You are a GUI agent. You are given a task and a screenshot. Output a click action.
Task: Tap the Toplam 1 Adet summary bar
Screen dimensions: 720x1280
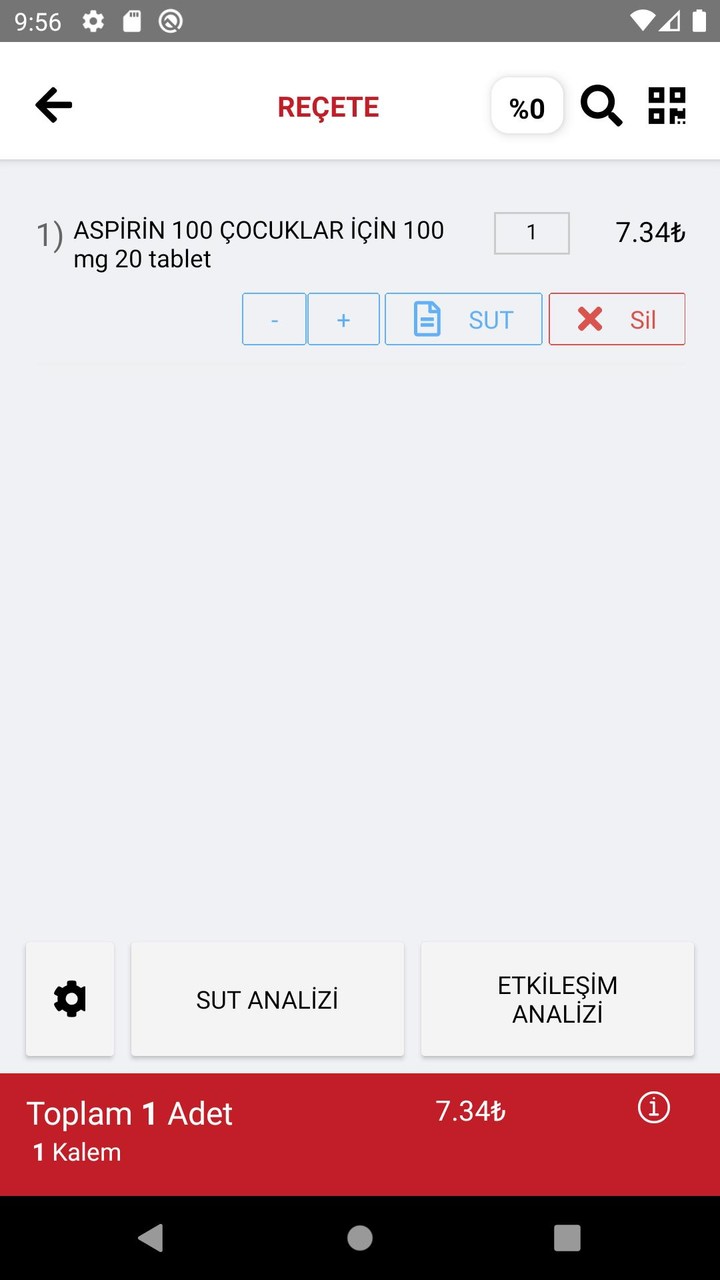(x=130, y=1113)
